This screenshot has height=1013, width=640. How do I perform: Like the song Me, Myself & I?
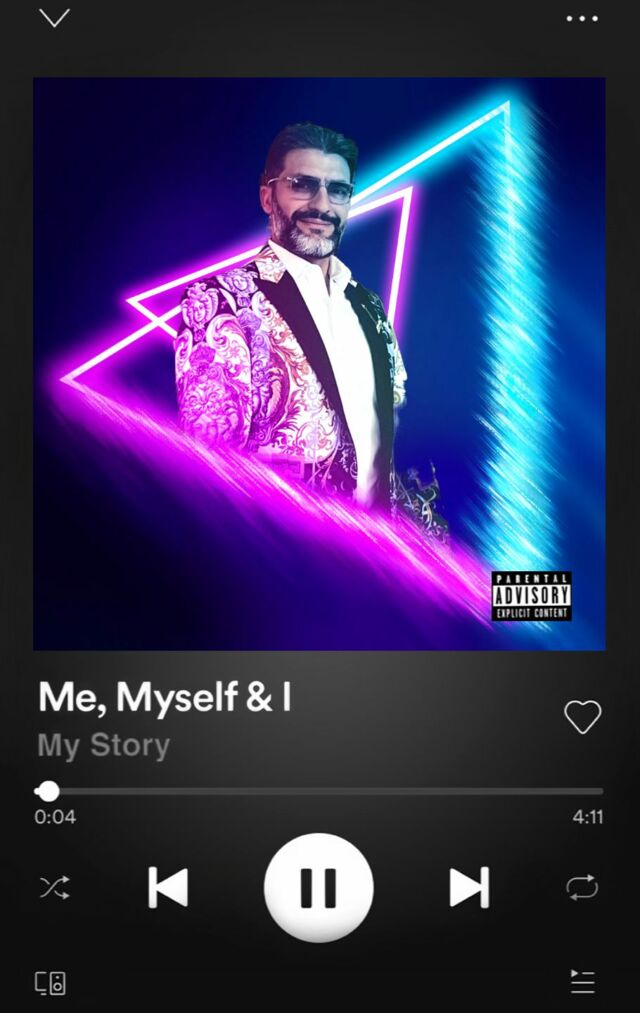click(582, 716)
